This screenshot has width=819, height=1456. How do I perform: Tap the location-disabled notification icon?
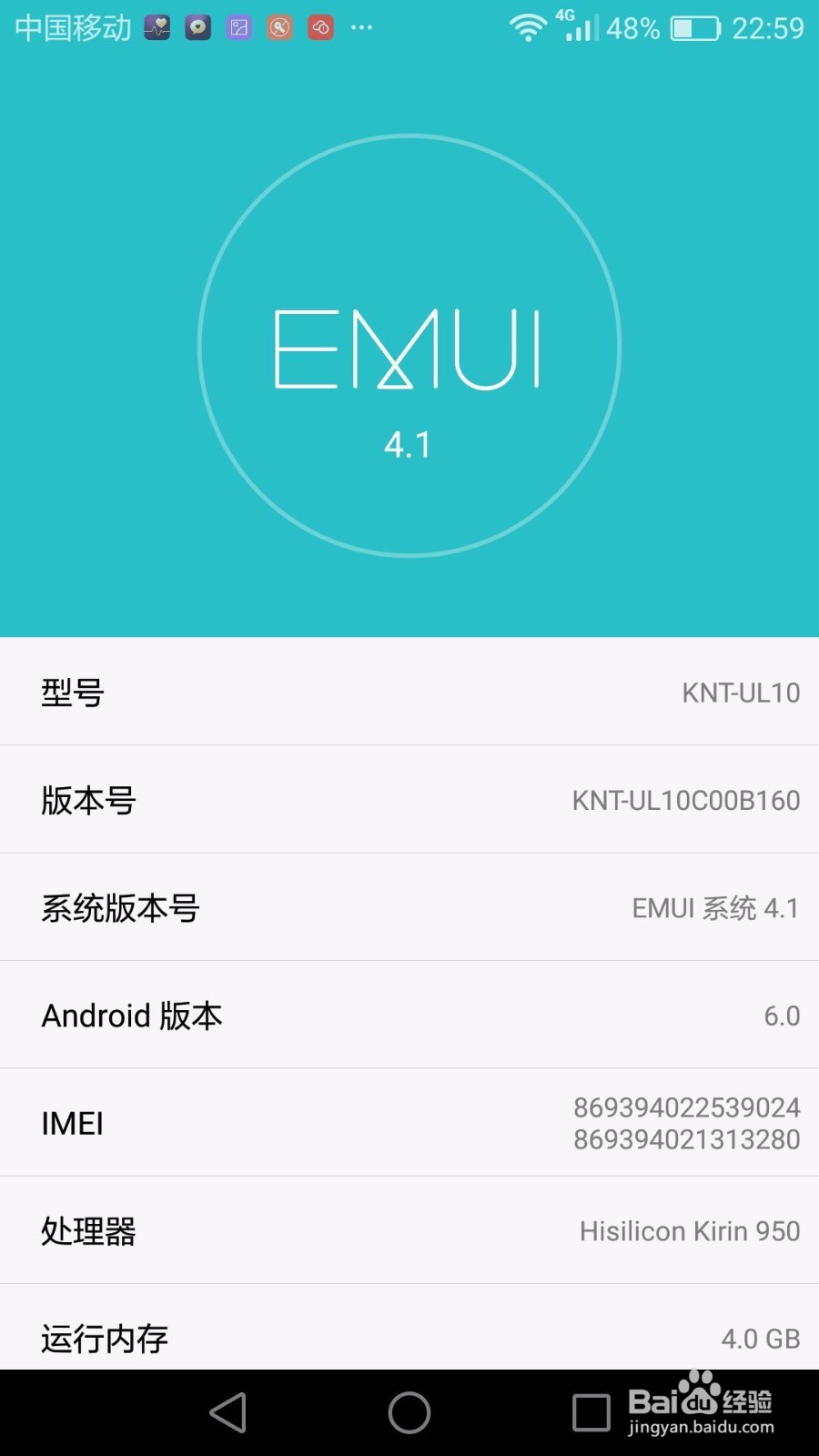(x=279, y=27)
